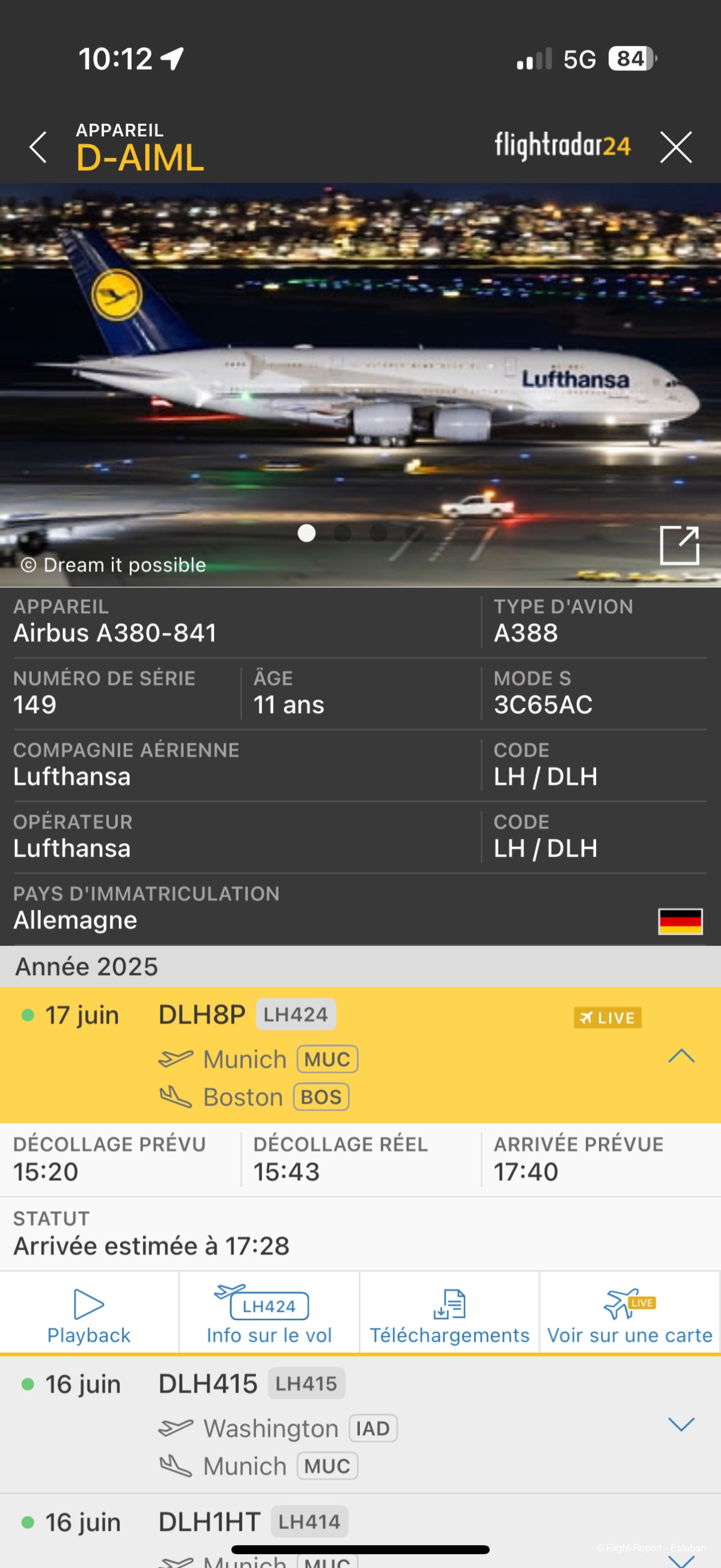Screen dimensions: 721x1568
Task: Show the second aircraft photo via indicator
Action: (x=342, y=533)
